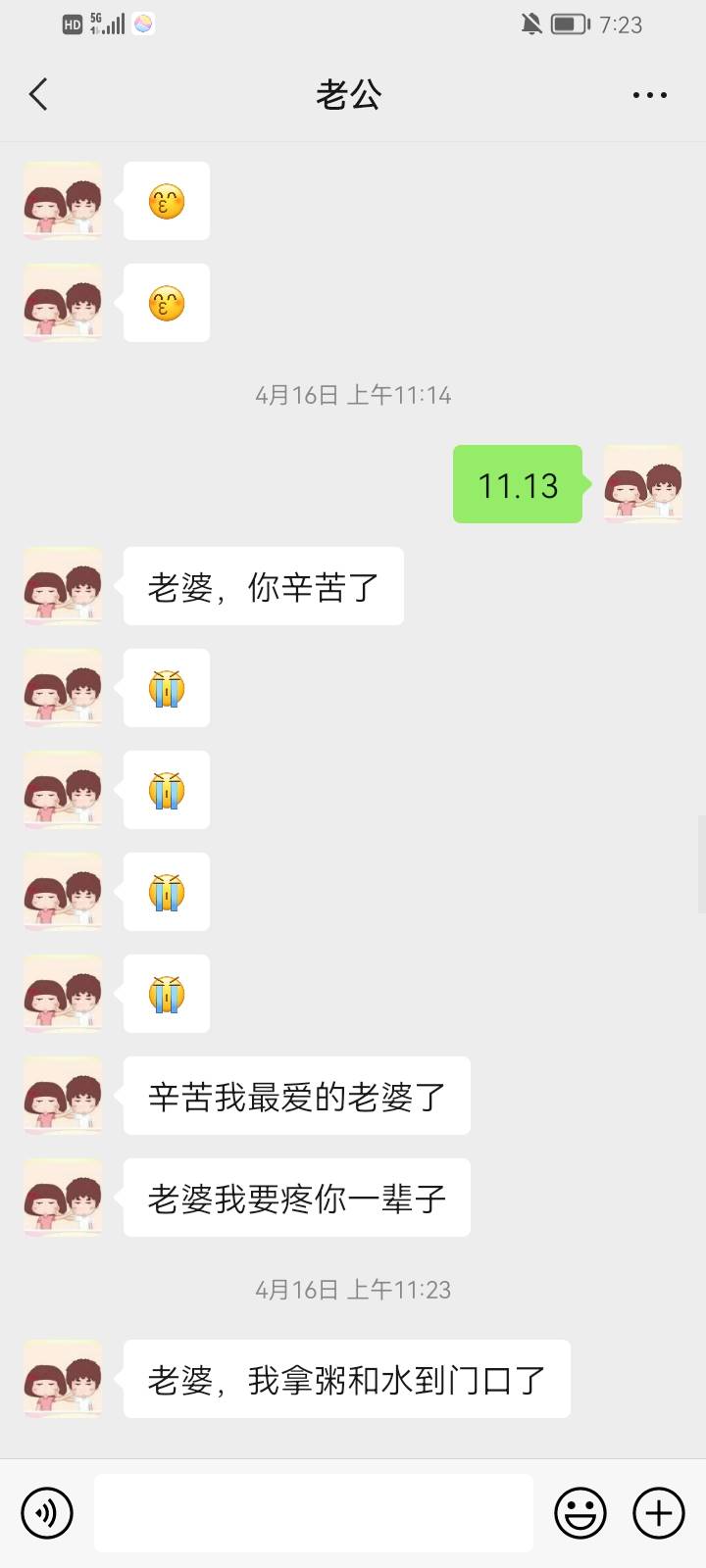Viewport: 706px width, 1568px height.
Task: Open the plus attachment menu
Action: [658, 1512]
